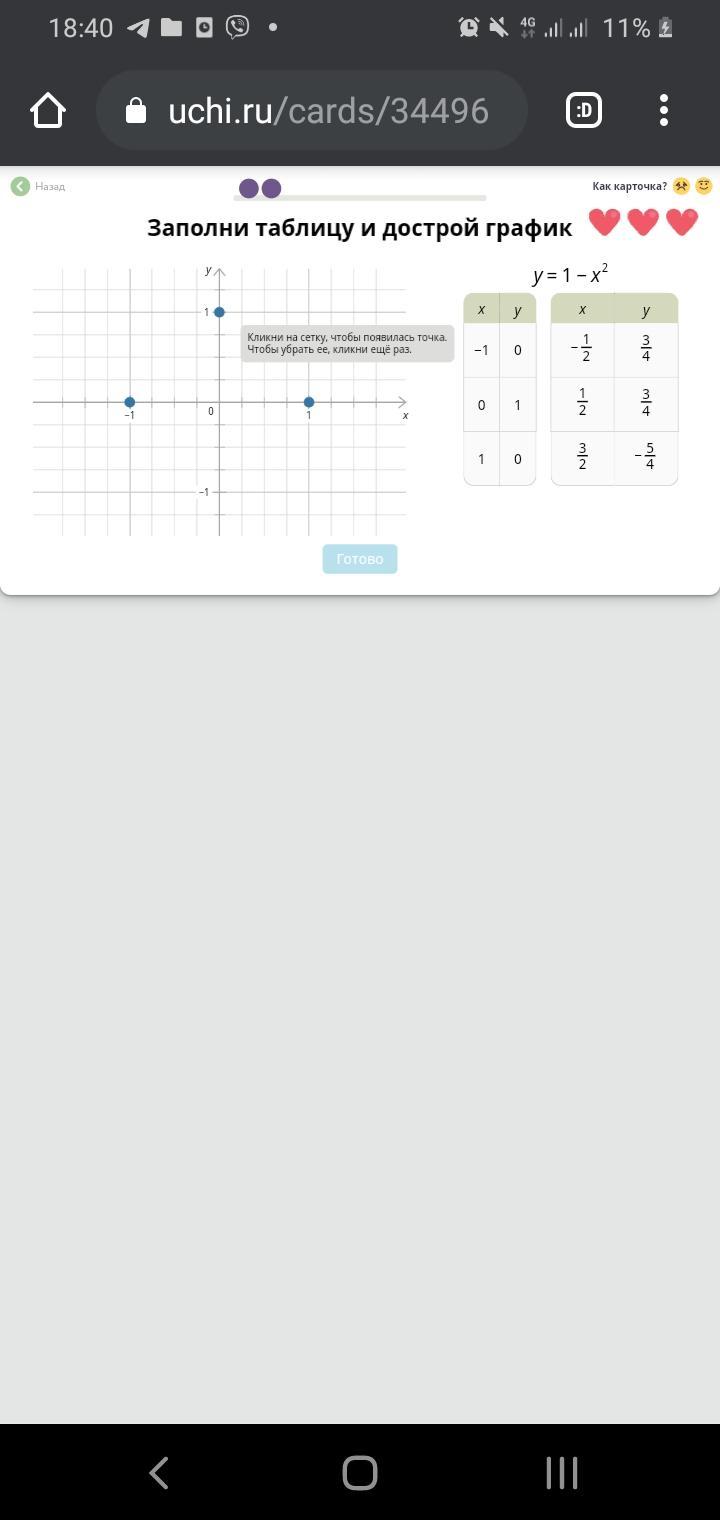Rate the card with the happy emoji
The width and height of the screenshot is (720, 1520).
coord(704,186)
